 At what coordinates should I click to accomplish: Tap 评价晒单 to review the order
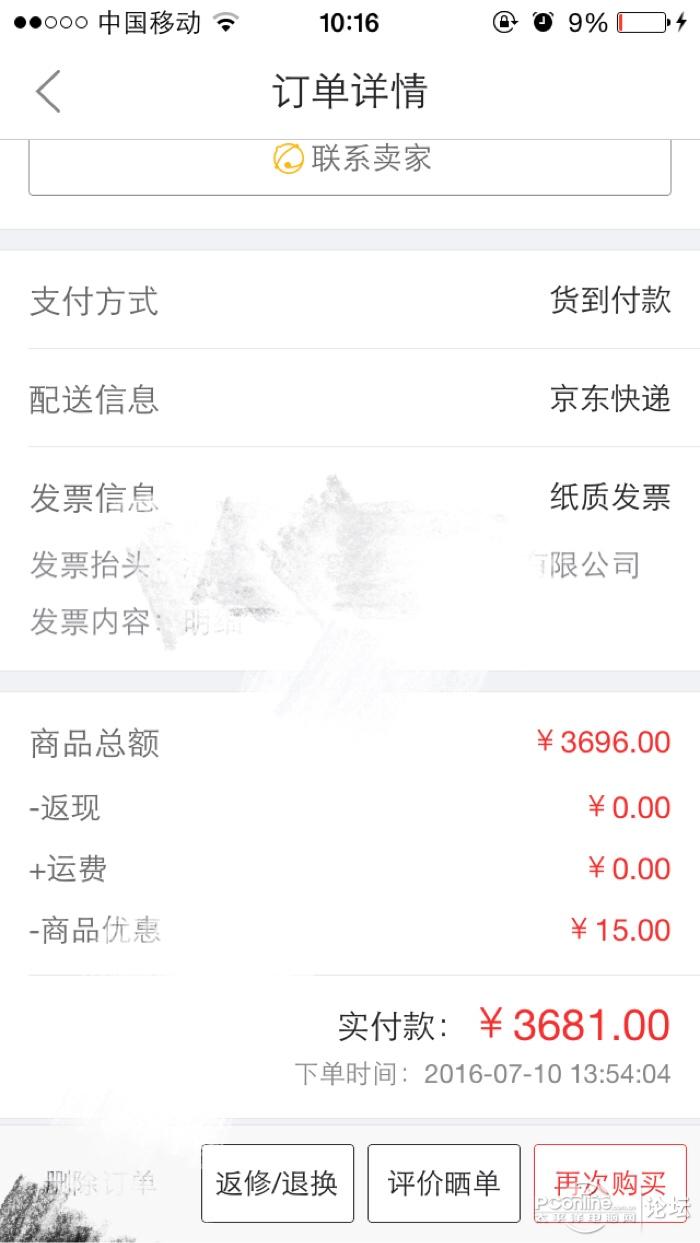tap(444, 1183)
